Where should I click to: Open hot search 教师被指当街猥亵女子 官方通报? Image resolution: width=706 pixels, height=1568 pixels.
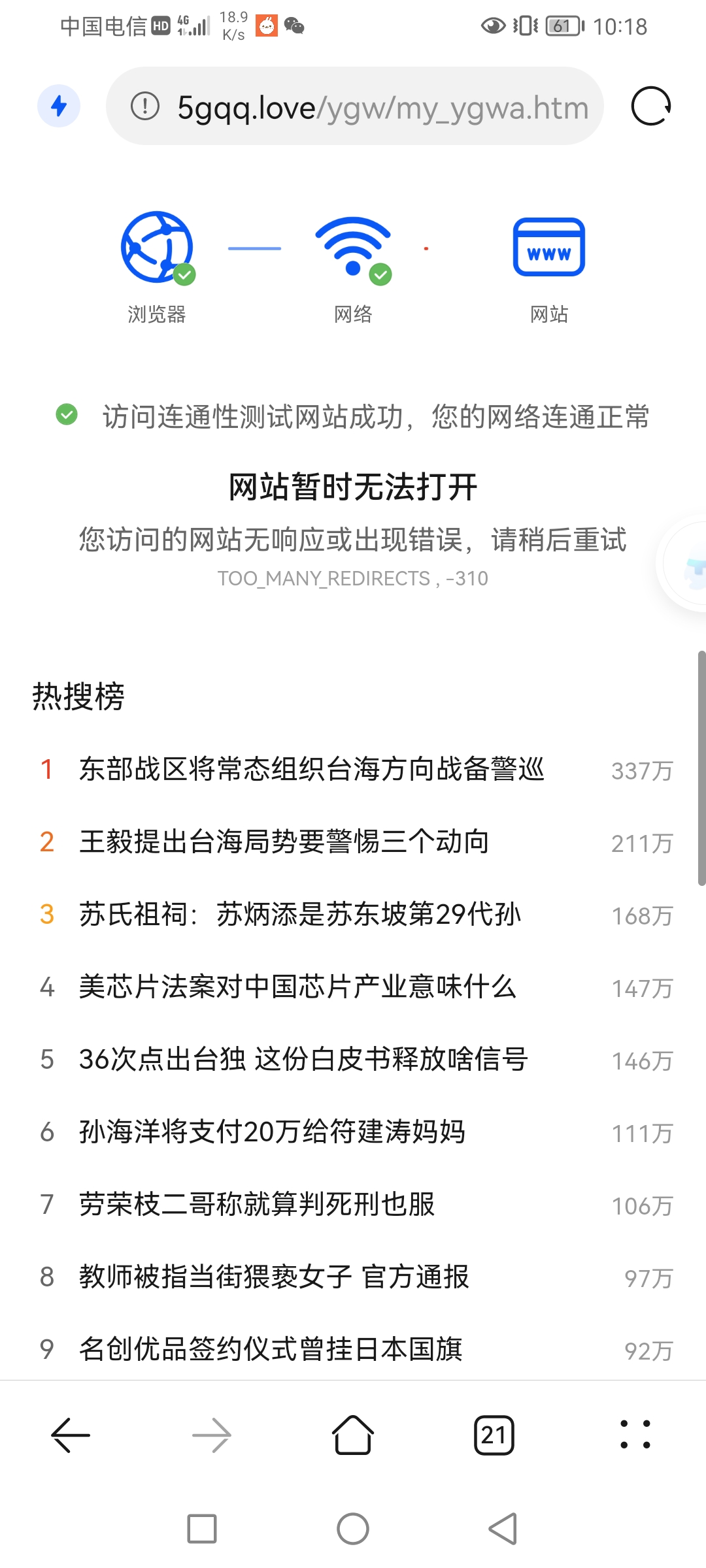(274, 1277)
